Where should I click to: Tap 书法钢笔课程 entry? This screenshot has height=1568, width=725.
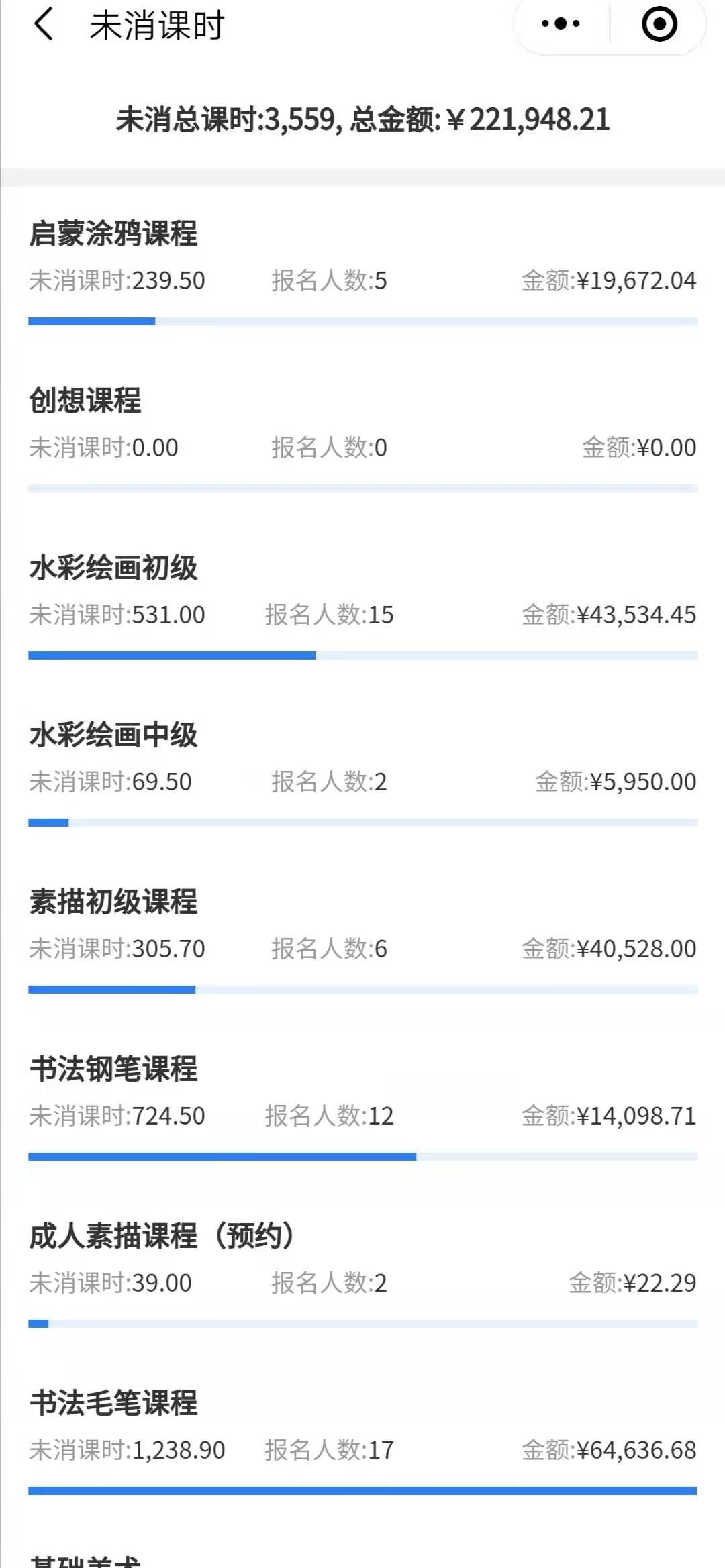(x=362, y=1106)
